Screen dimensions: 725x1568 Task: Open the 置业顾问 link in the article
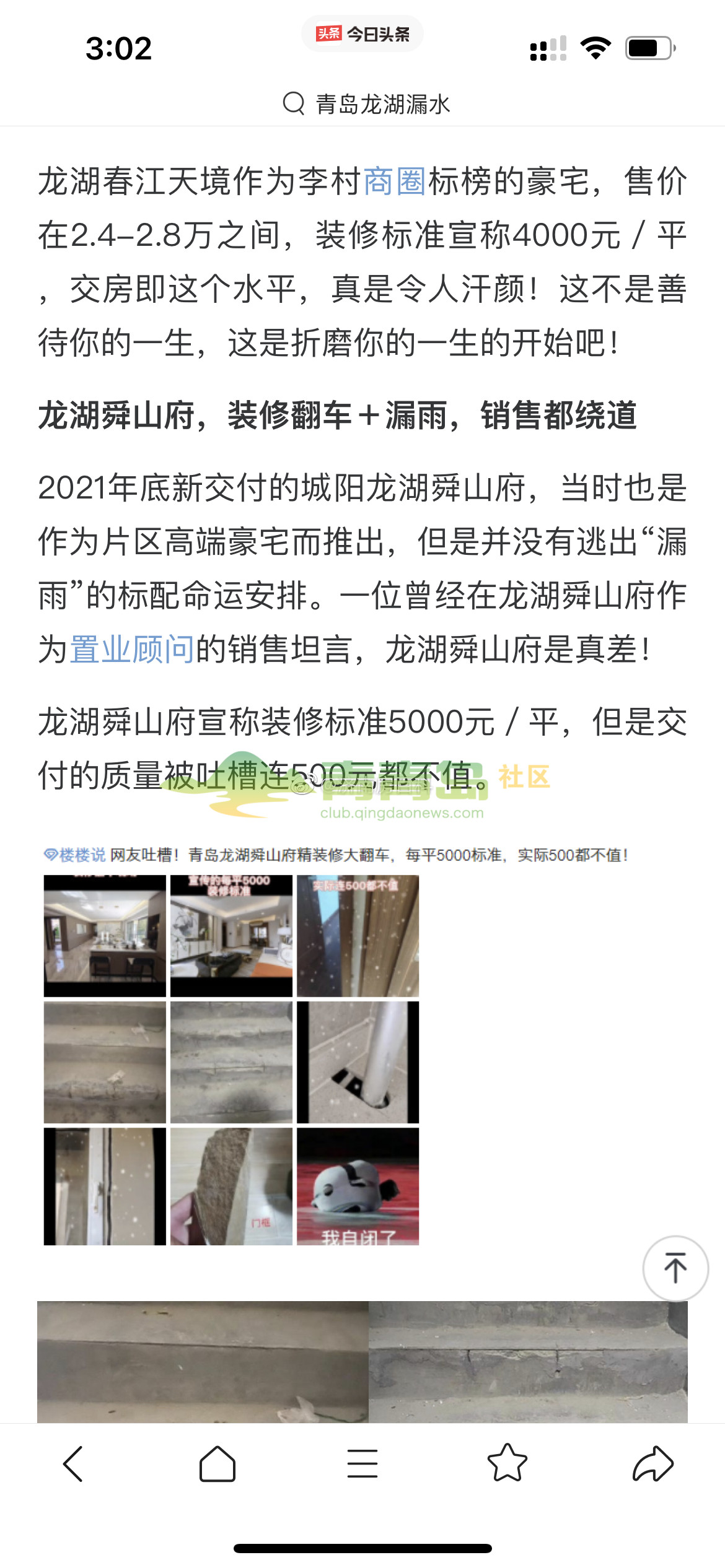(131, 650)
